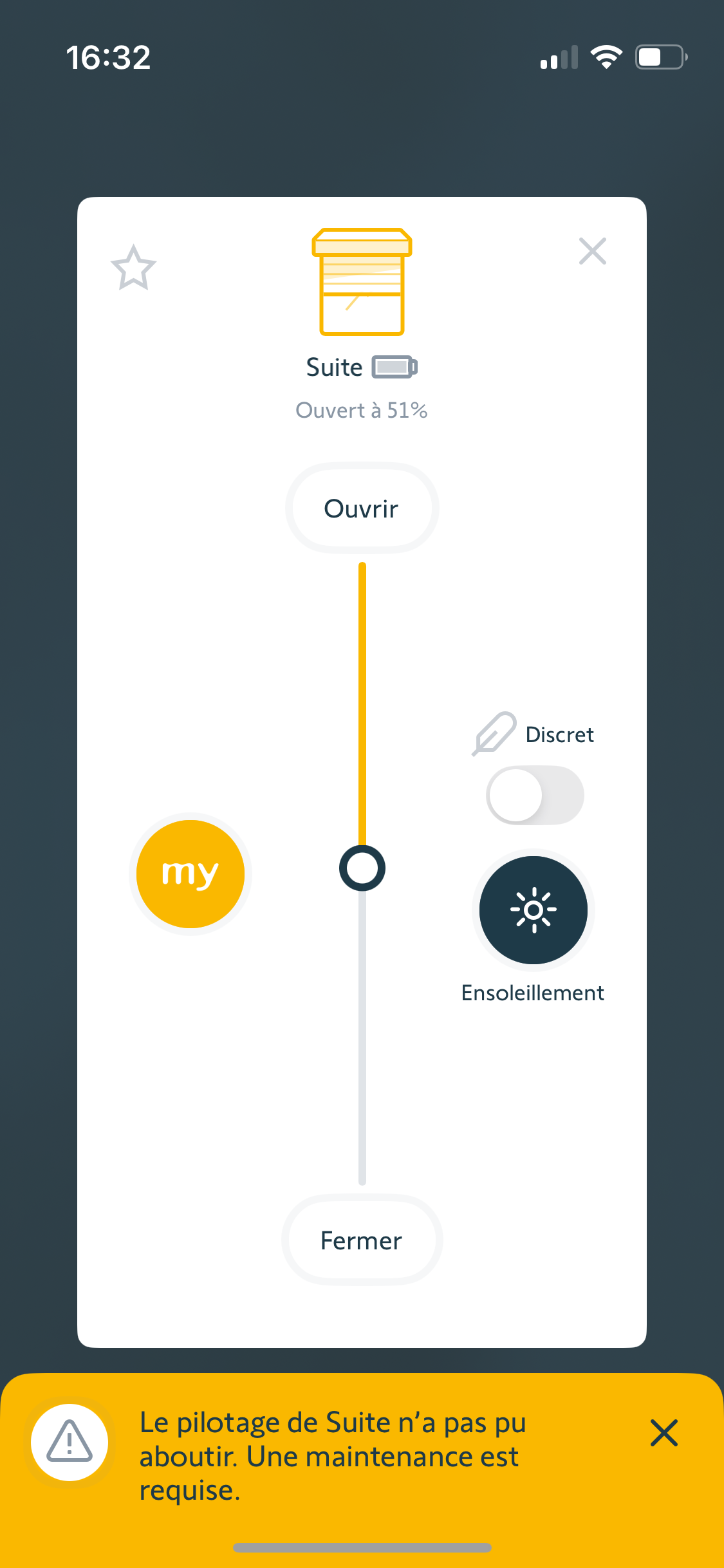The height and width of the screenshot is (1568, 724).
Task: Close the Suite control panel
Action: [592, 251]
